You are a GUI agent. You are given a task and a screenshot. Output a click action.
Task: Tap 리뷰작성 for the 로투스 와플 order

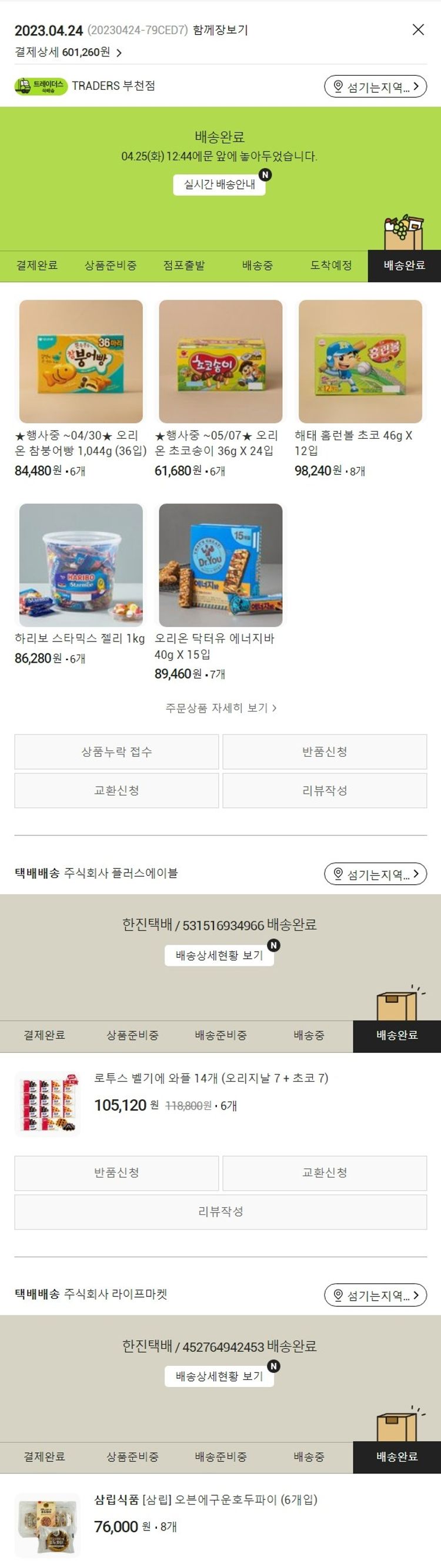point(220,1212)
